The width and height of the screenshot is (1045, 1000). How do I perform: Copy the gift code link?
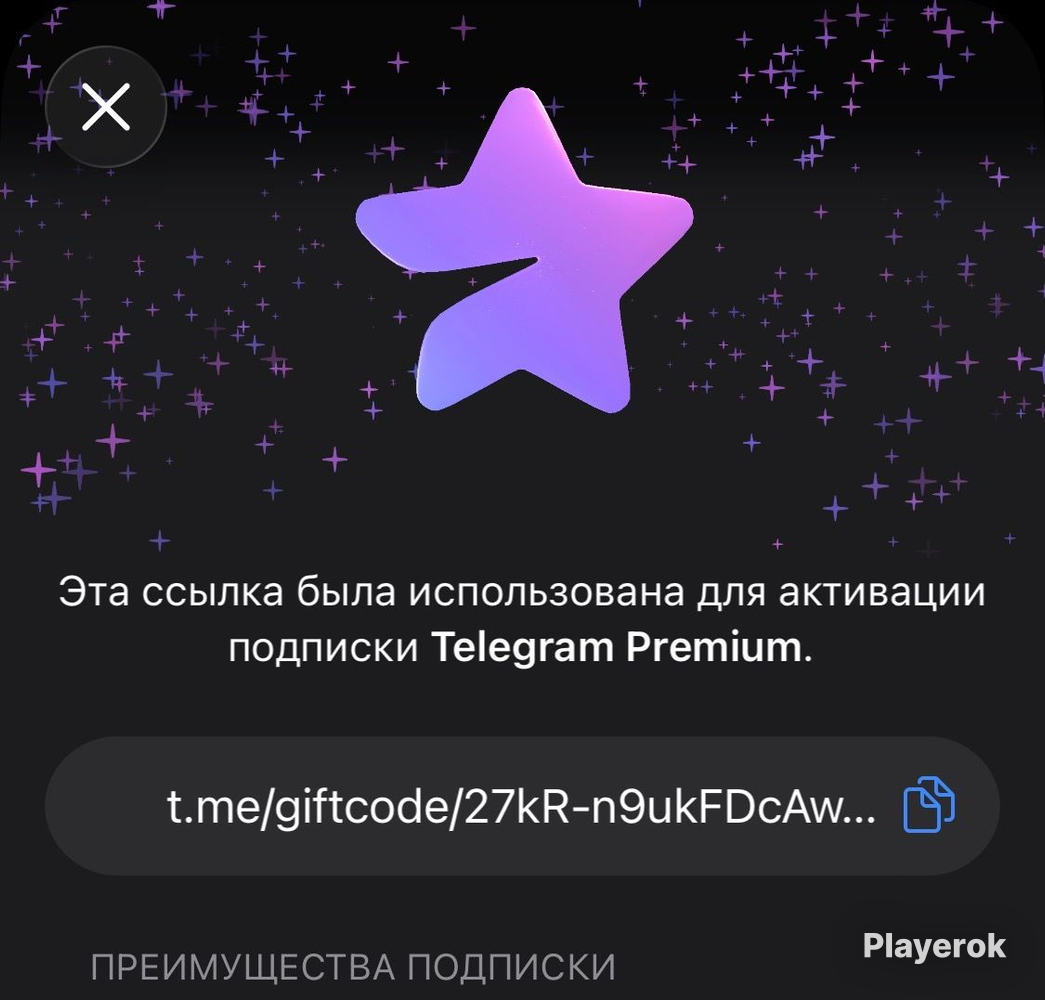[929, 805]
